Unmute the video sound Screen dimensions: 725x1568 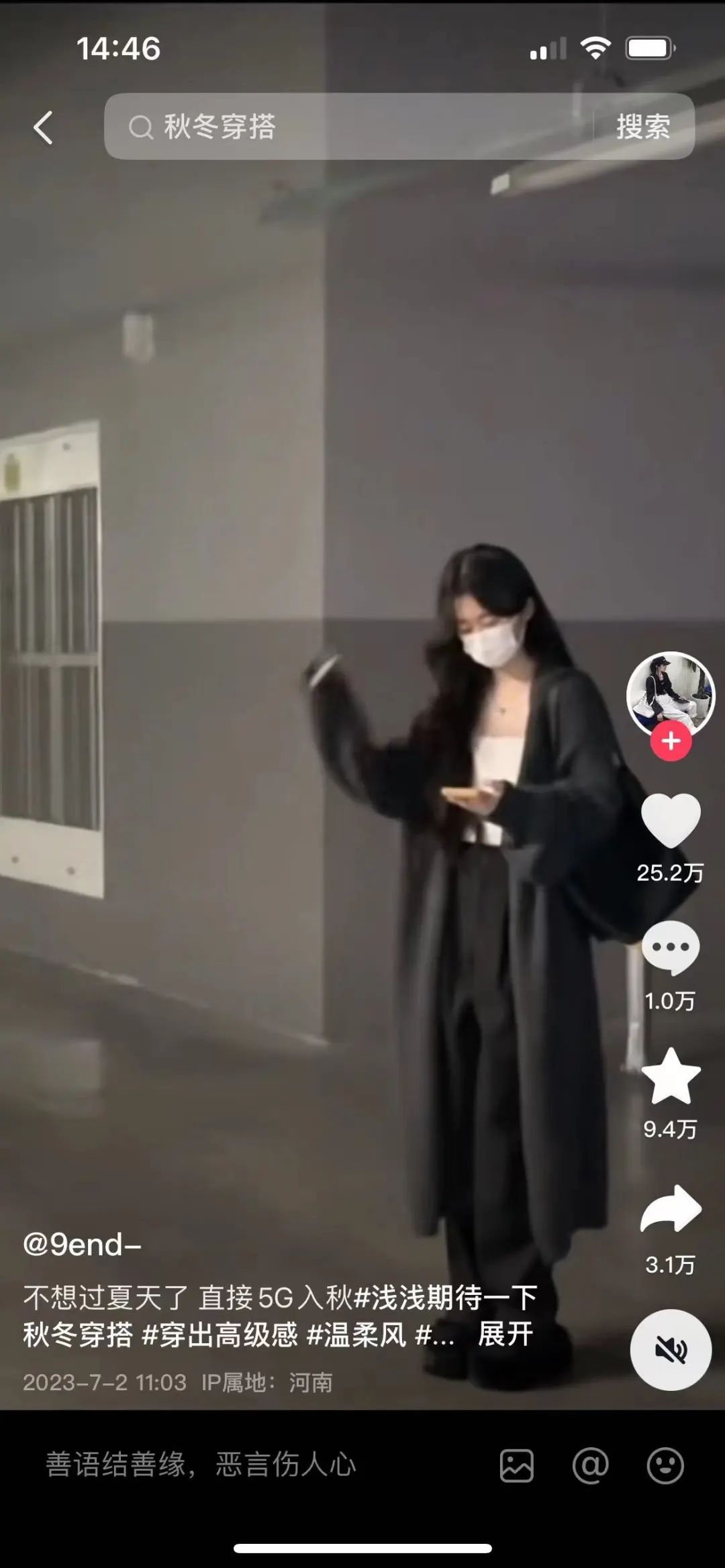[670, 1349]
